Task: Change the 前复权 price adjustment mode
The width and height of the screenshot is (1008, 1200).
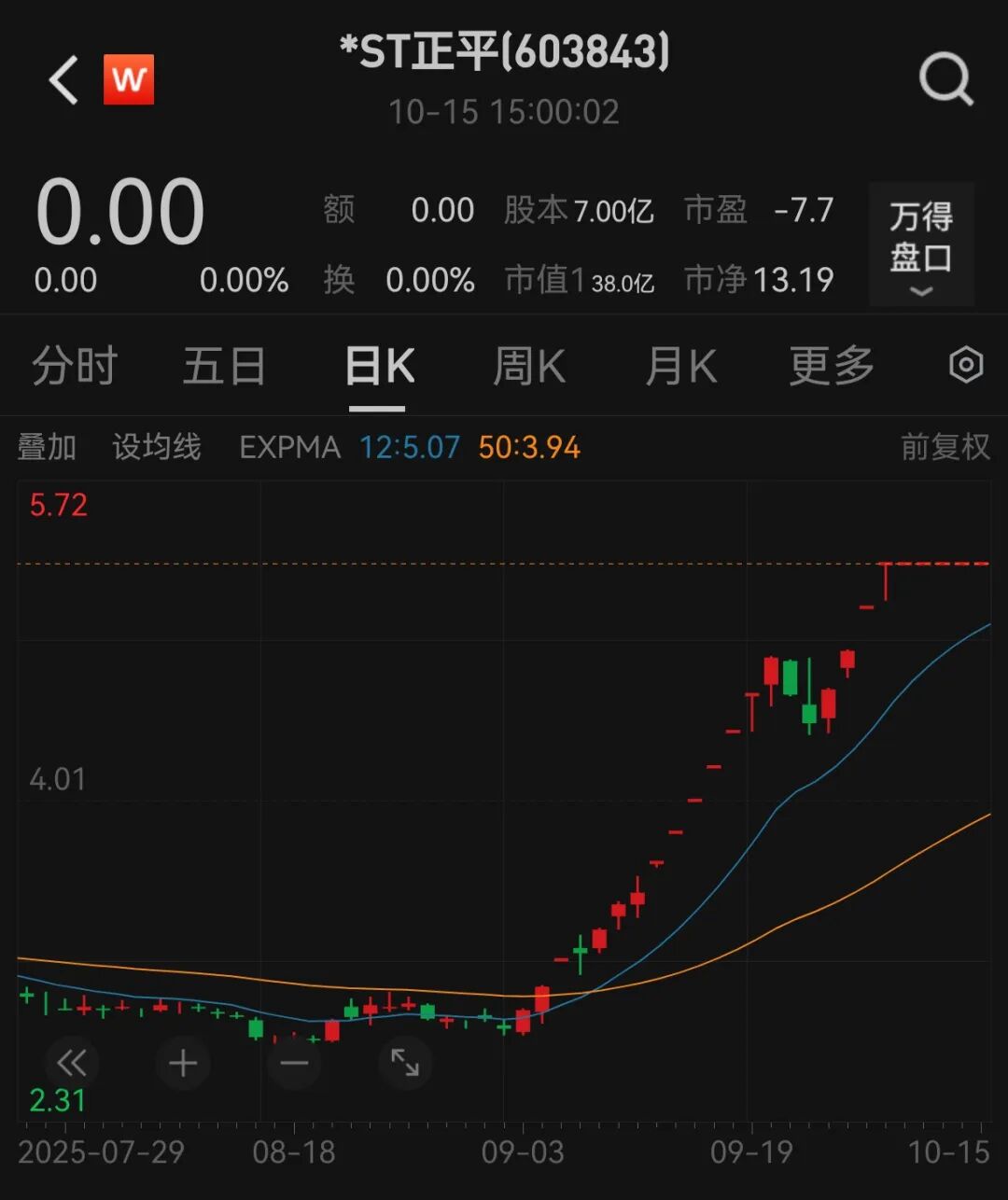Action: 945,447
